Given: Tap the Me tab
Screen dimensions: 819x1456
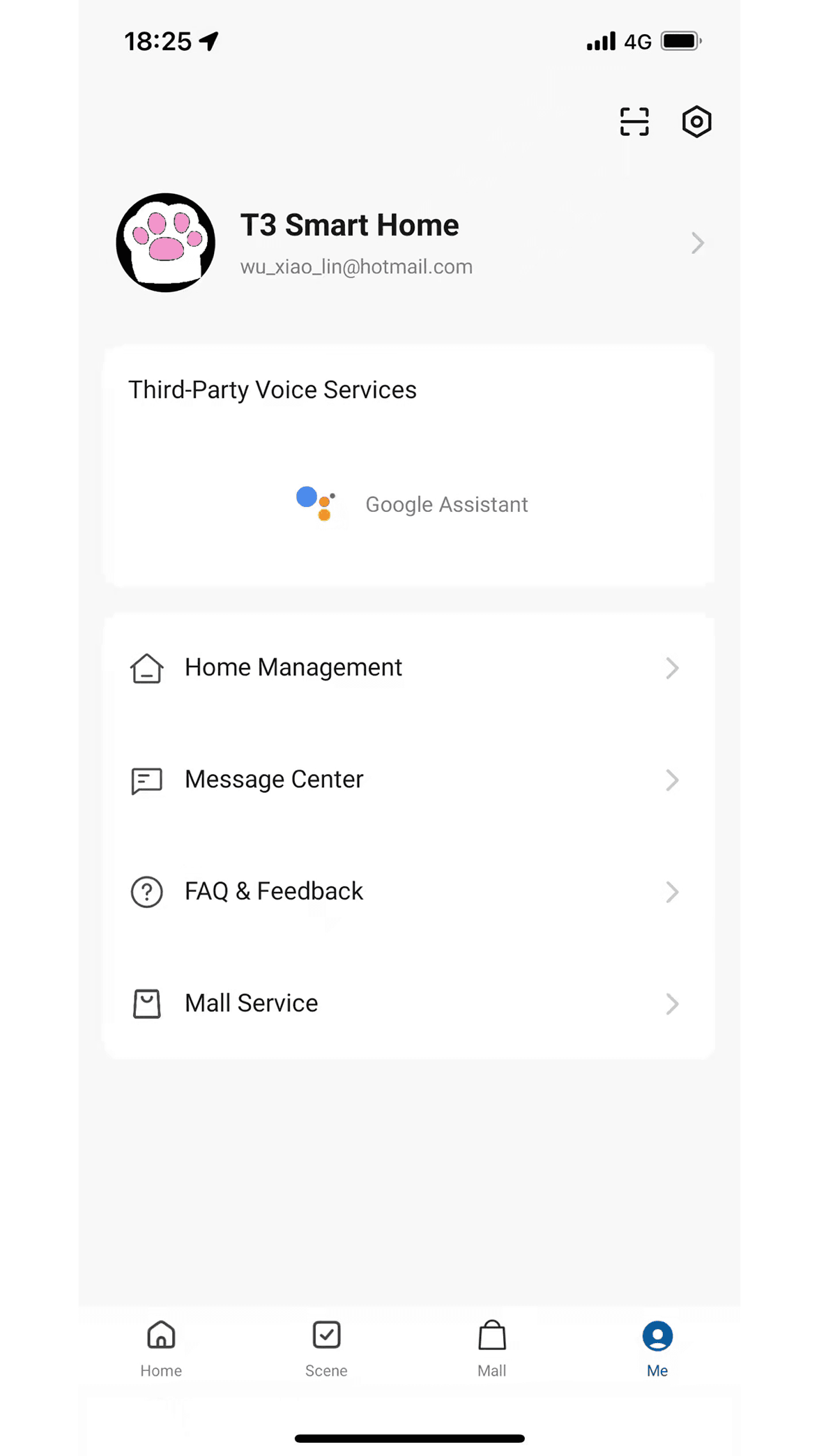Looking at the screenshot, I should click(657, 1349).
